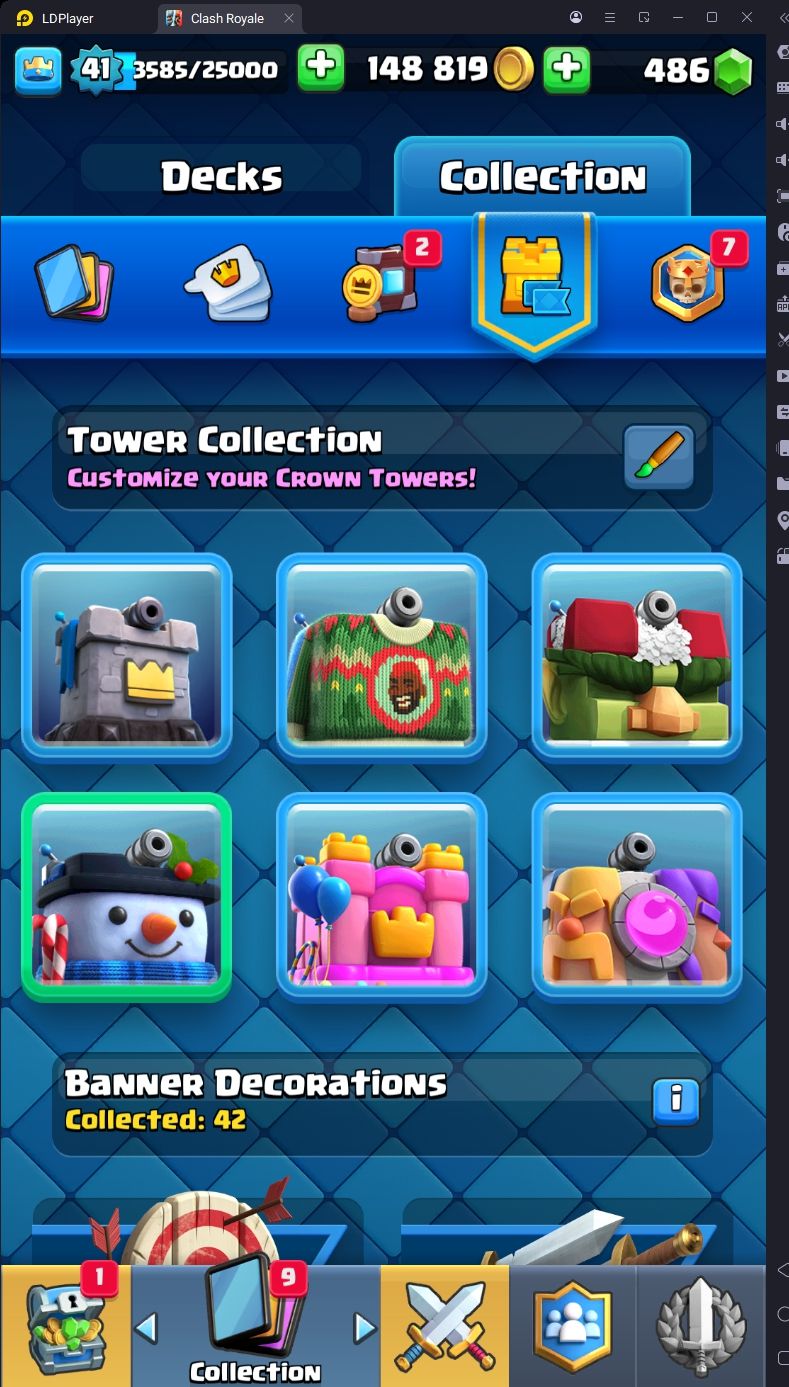
Task: Open the player crown profile icon
Action: point(38,69)
